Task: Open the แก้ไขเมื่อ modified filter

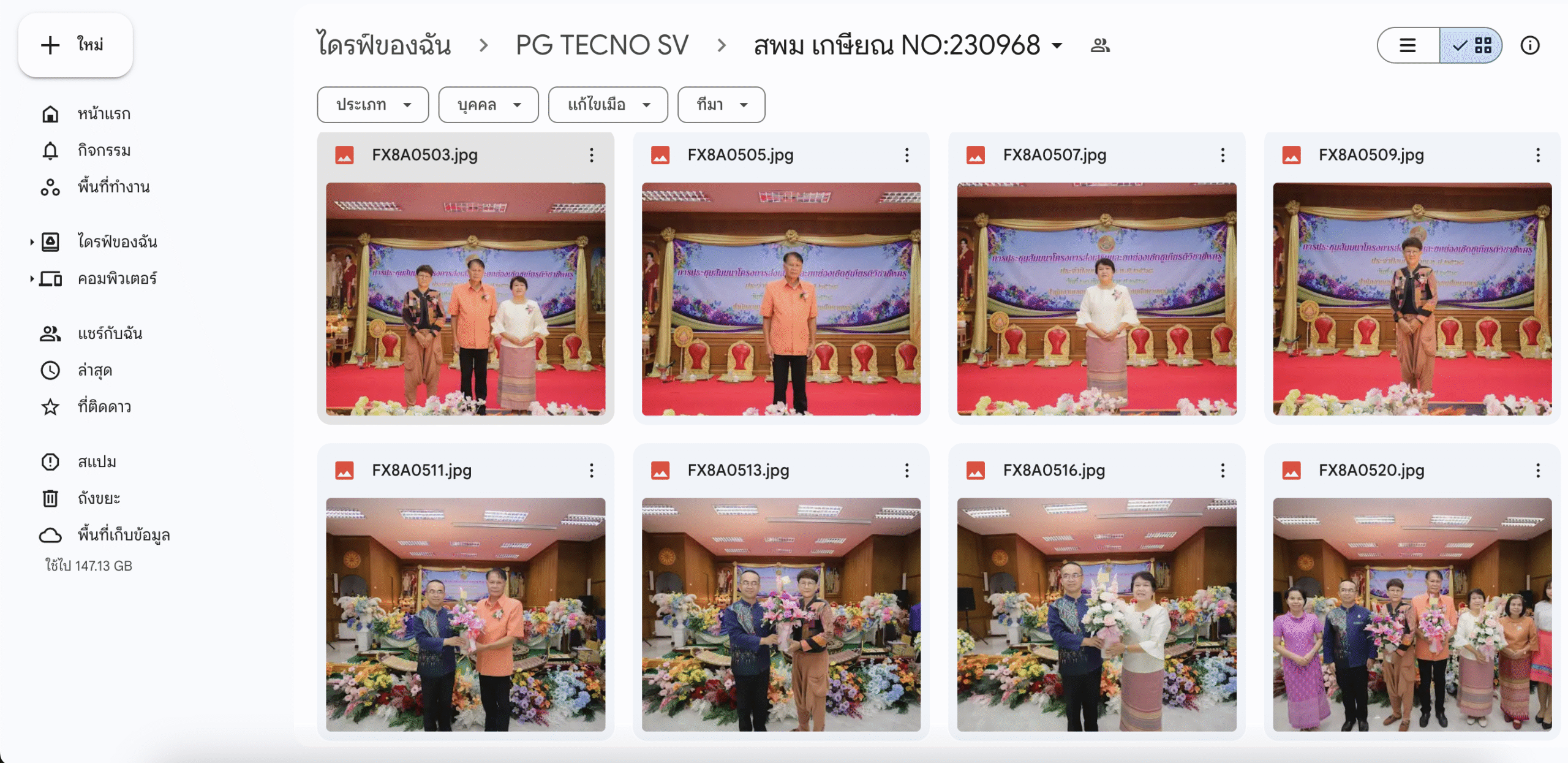Action: (608, 105)
